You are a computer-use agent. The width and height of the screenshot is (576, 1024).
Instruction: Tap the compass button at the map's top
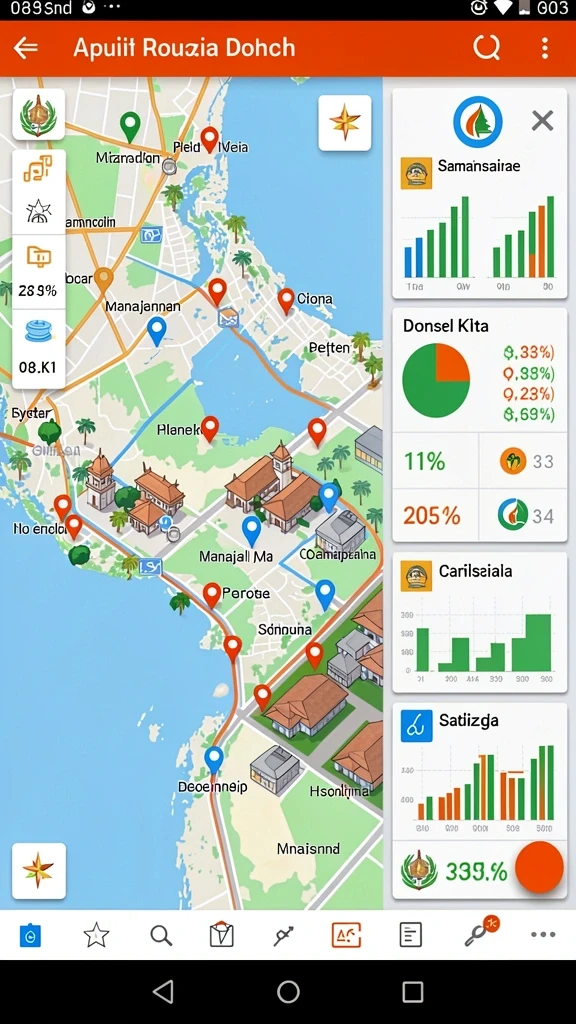345,123
